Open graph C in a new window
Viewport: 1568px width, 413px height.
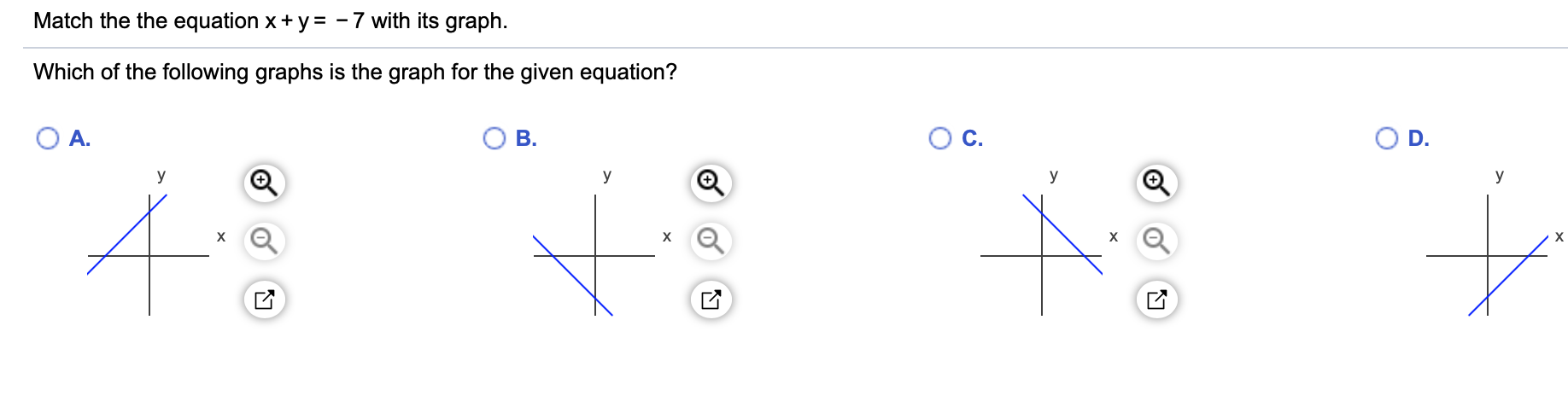1157,300
